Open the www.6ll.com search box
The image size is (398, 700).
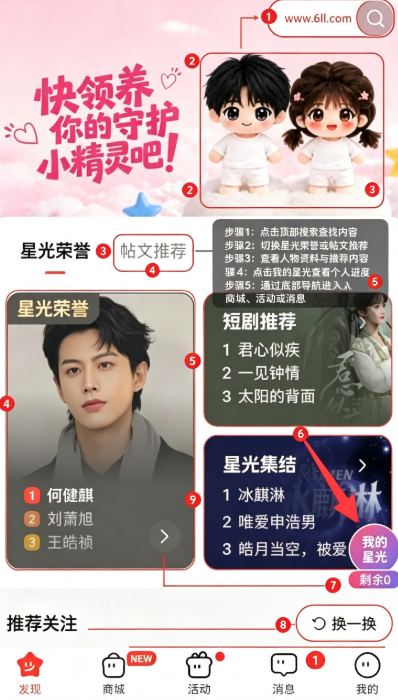click(318, 19)
